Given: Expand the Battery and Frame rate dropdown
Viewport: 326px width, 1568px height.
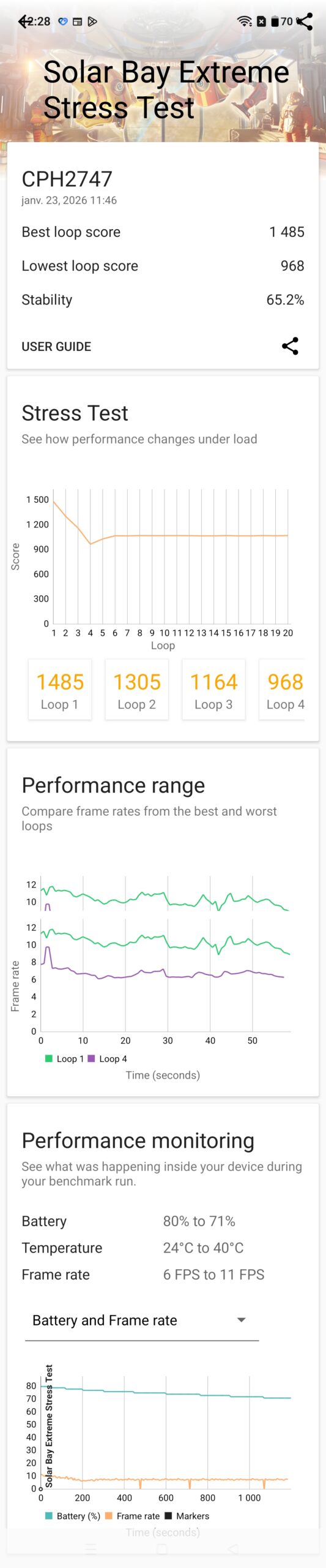Looking at the screenshot, I should point(142,1321).
